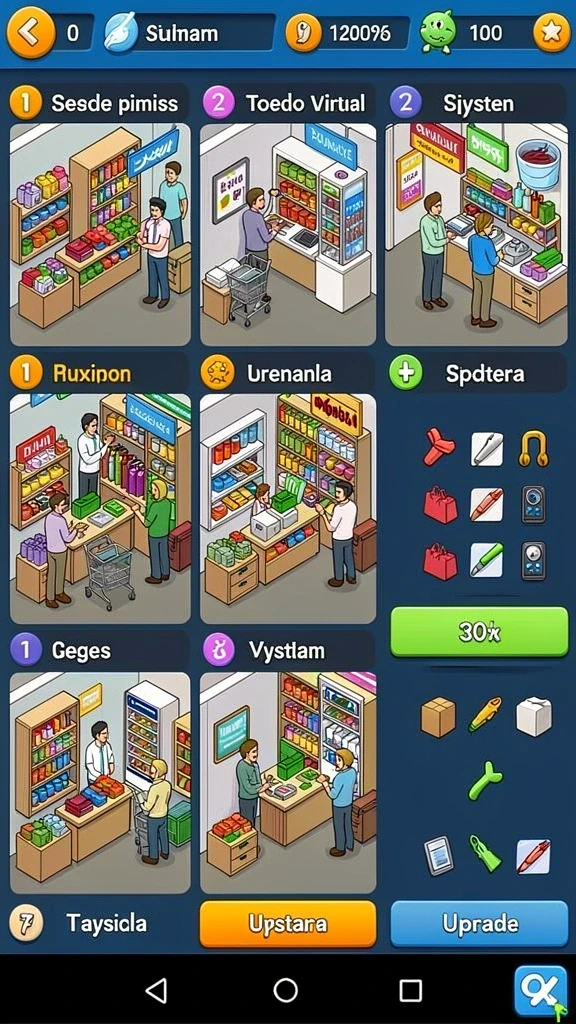The image size is (576, 1024).
Task: Tap the green 30x button
Action: [479, 632]
